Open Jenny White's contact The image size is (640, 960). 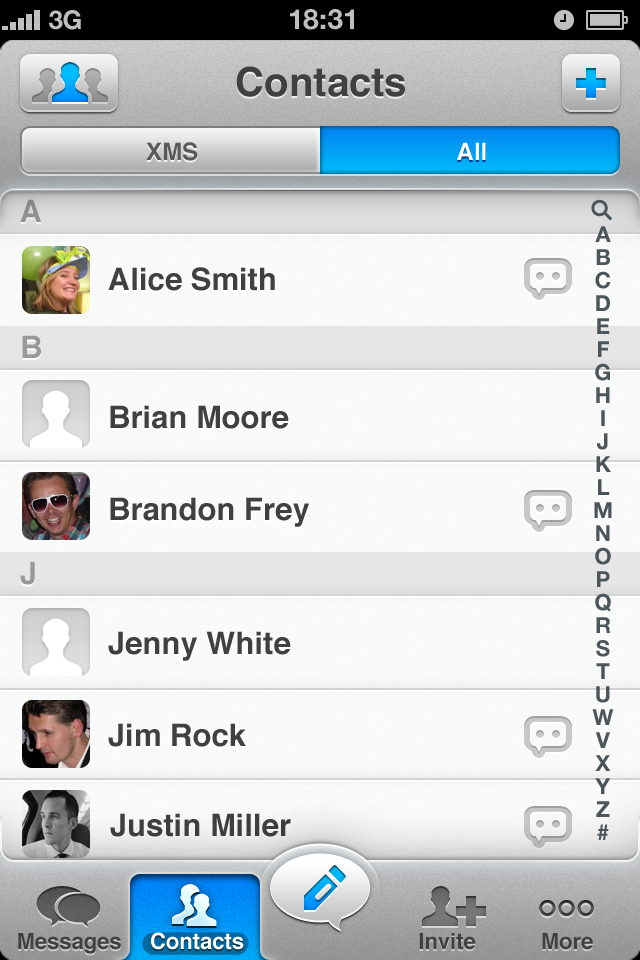199,643
